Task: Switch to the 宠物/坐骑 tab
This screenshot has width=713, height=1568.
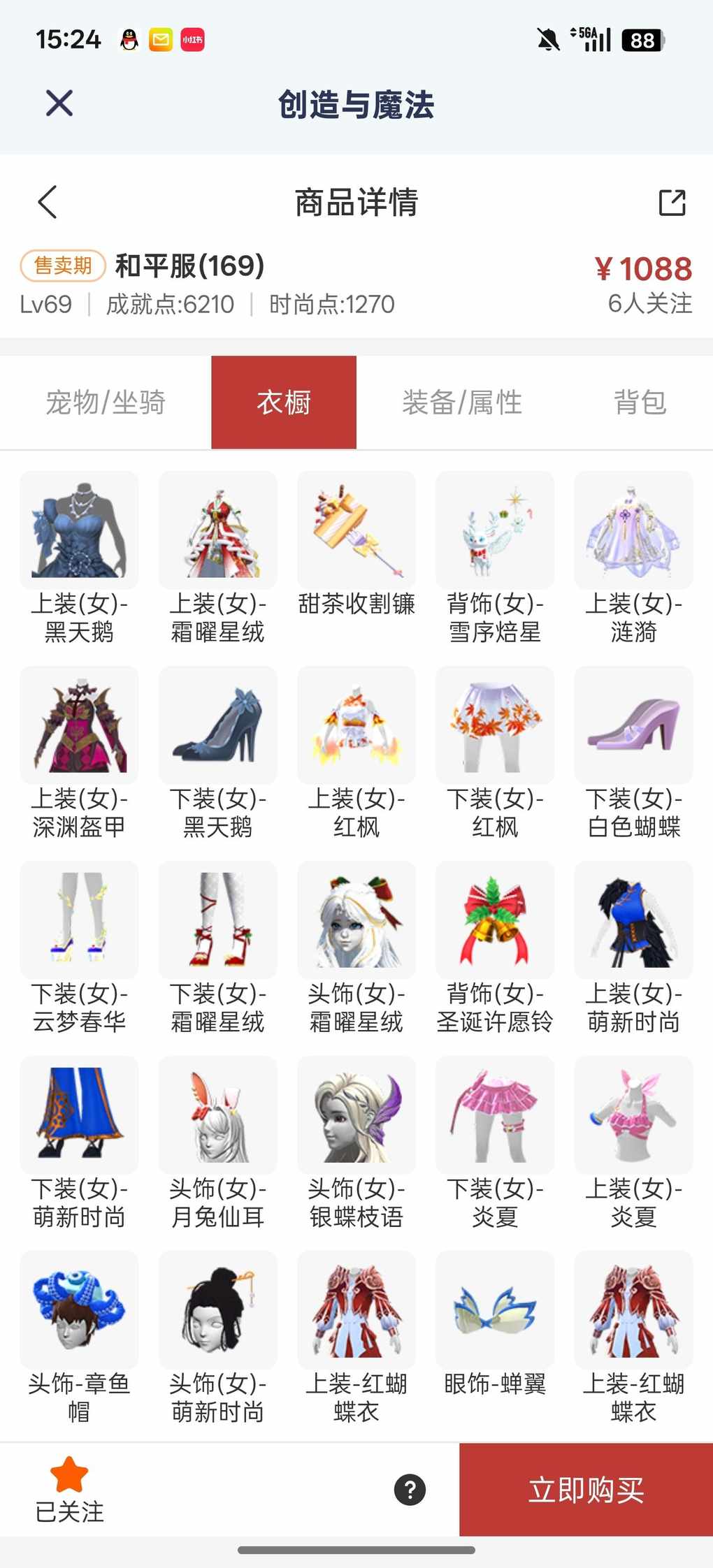Action: (106, 402)
